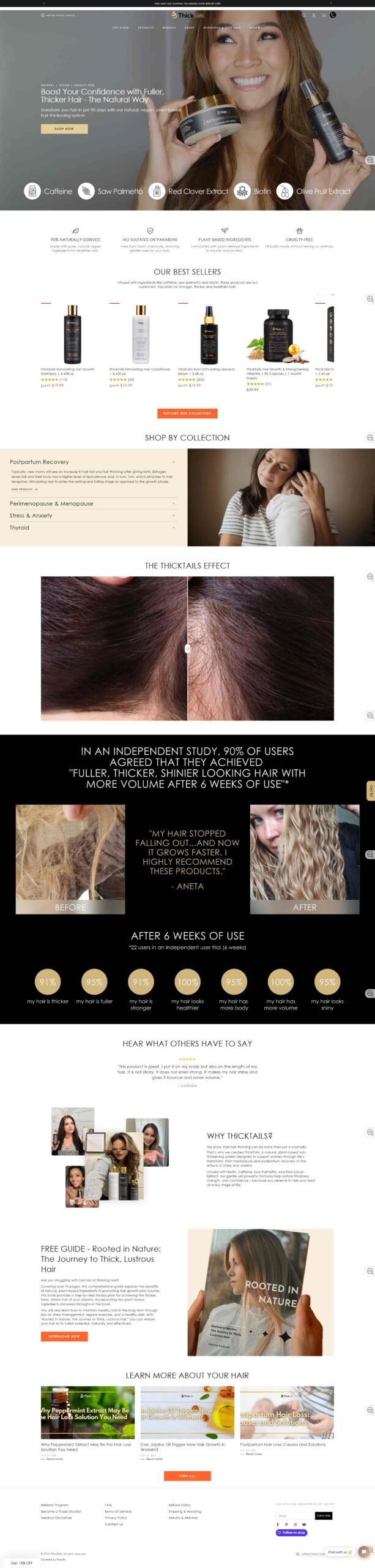Expand the Thyroid collection
375x1568 pixels.
92,527
